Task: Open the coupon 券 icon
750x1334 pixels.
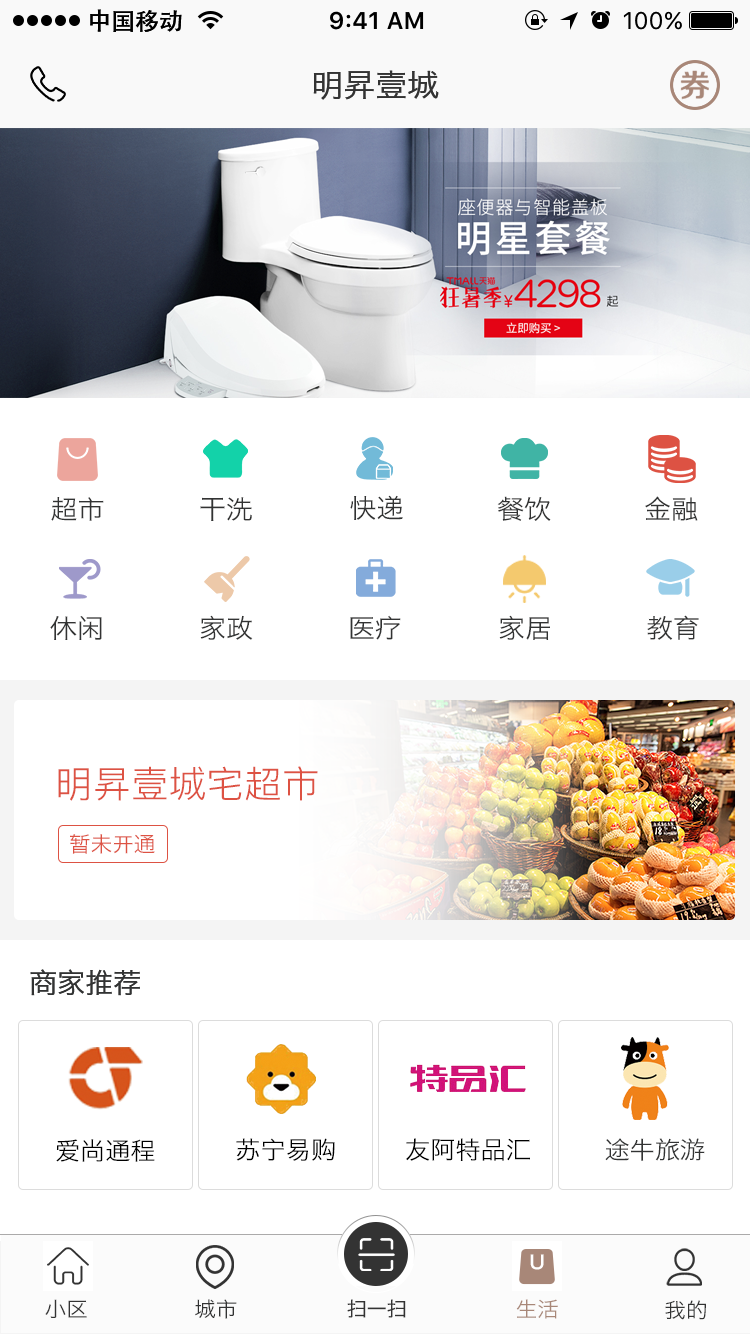Action: point(695,85)
